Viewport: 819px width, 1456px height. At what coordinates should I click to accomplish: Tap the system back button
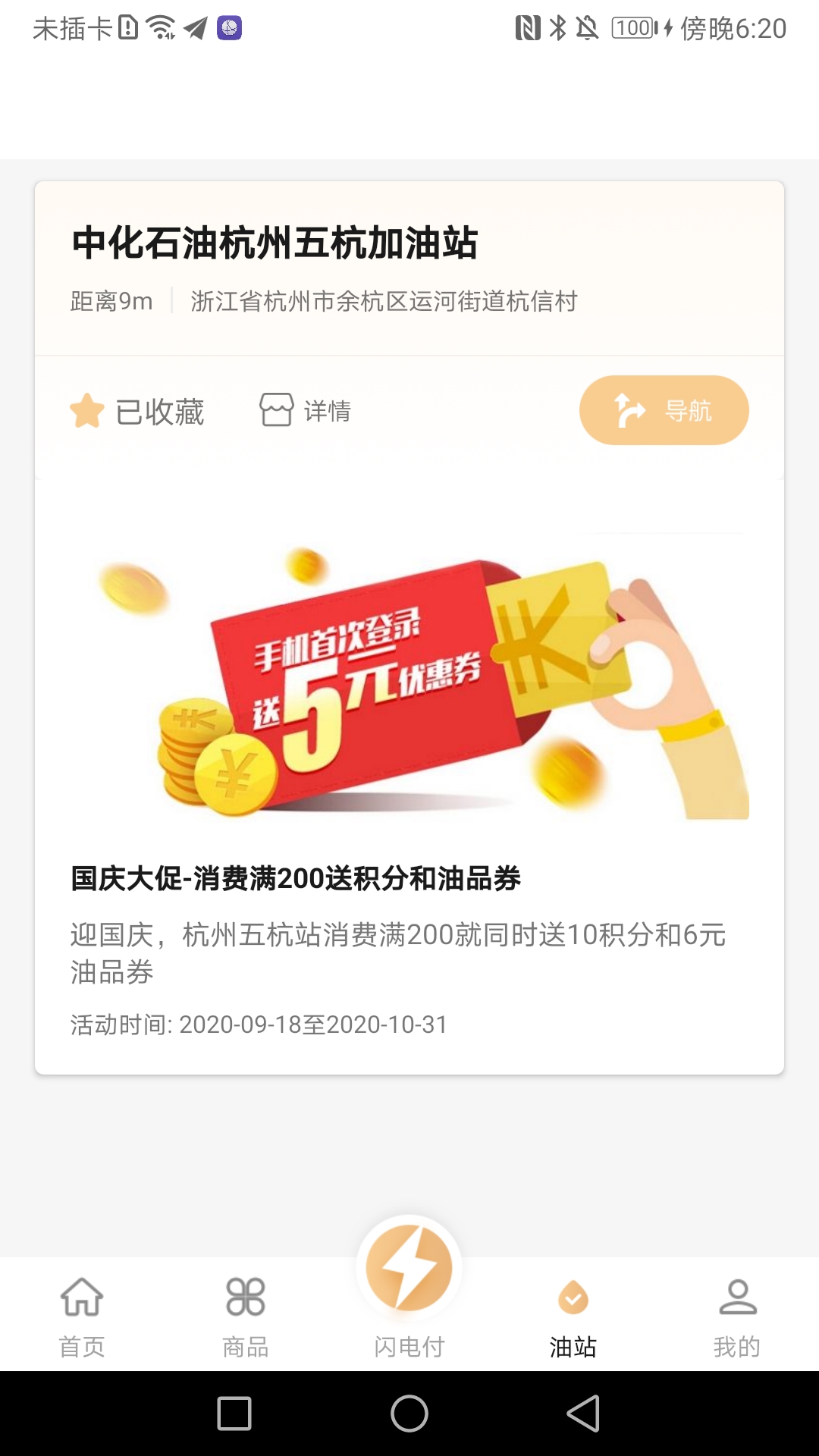point(583,1414)
